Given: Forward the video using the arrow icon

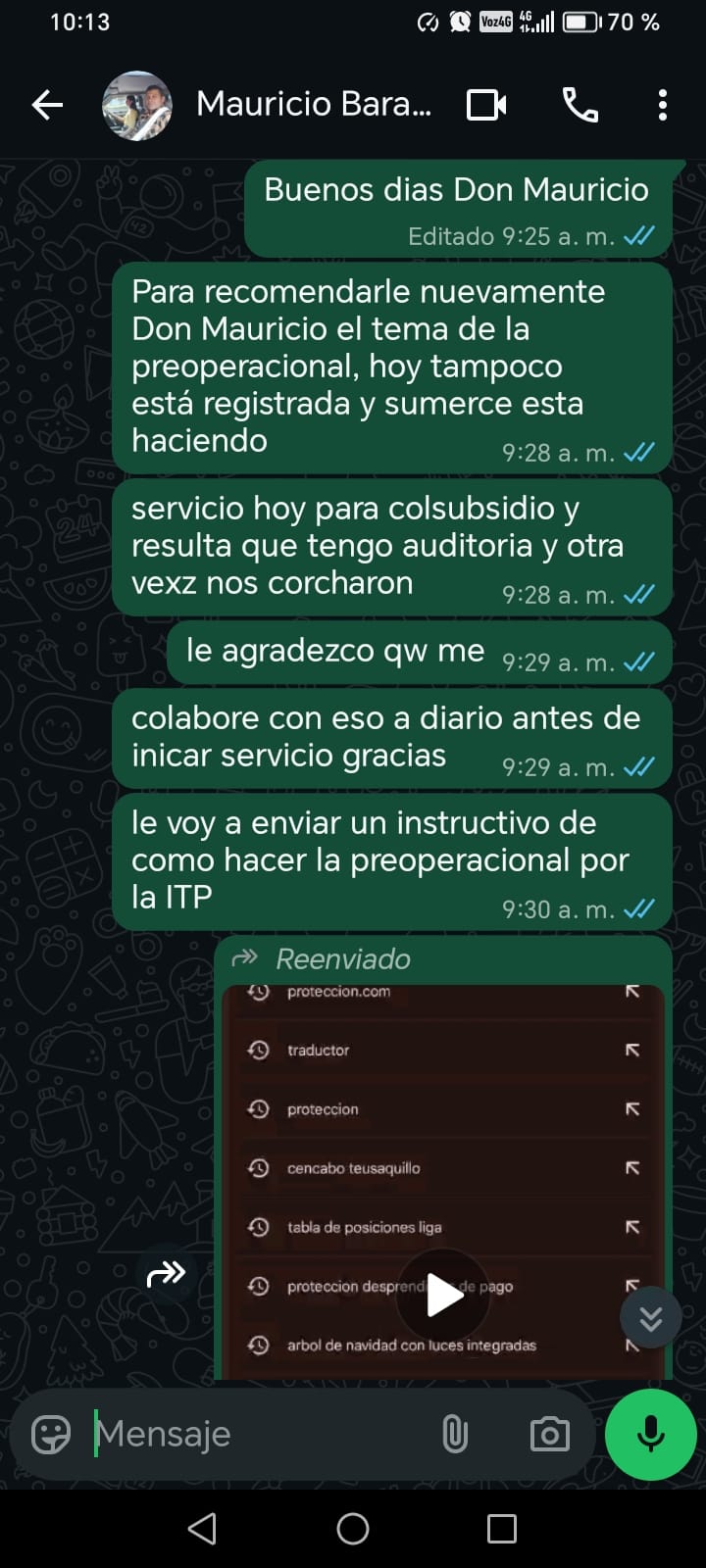Looking at the screenshot, I should pyautogui.click(x=166, y=1274).
